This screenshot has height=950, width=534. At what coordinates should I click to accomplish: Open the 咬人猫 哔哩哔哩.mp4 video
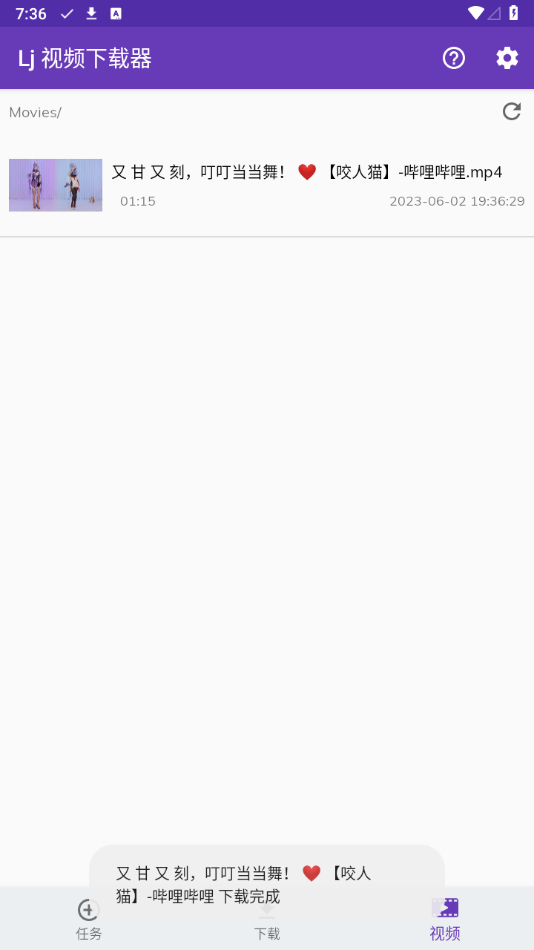point(267,185)
